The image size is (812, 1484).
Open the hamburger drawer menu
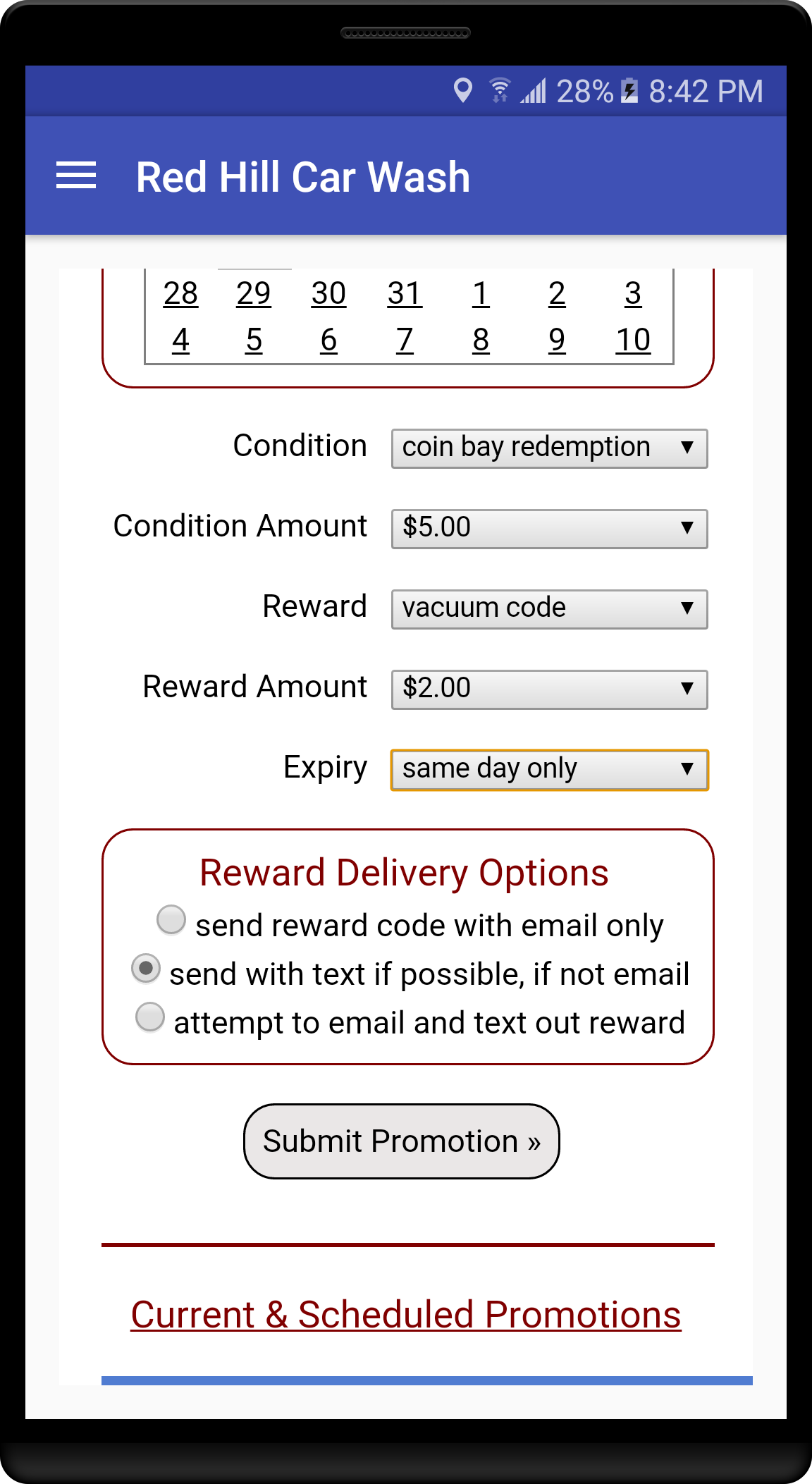coord(76,176)
